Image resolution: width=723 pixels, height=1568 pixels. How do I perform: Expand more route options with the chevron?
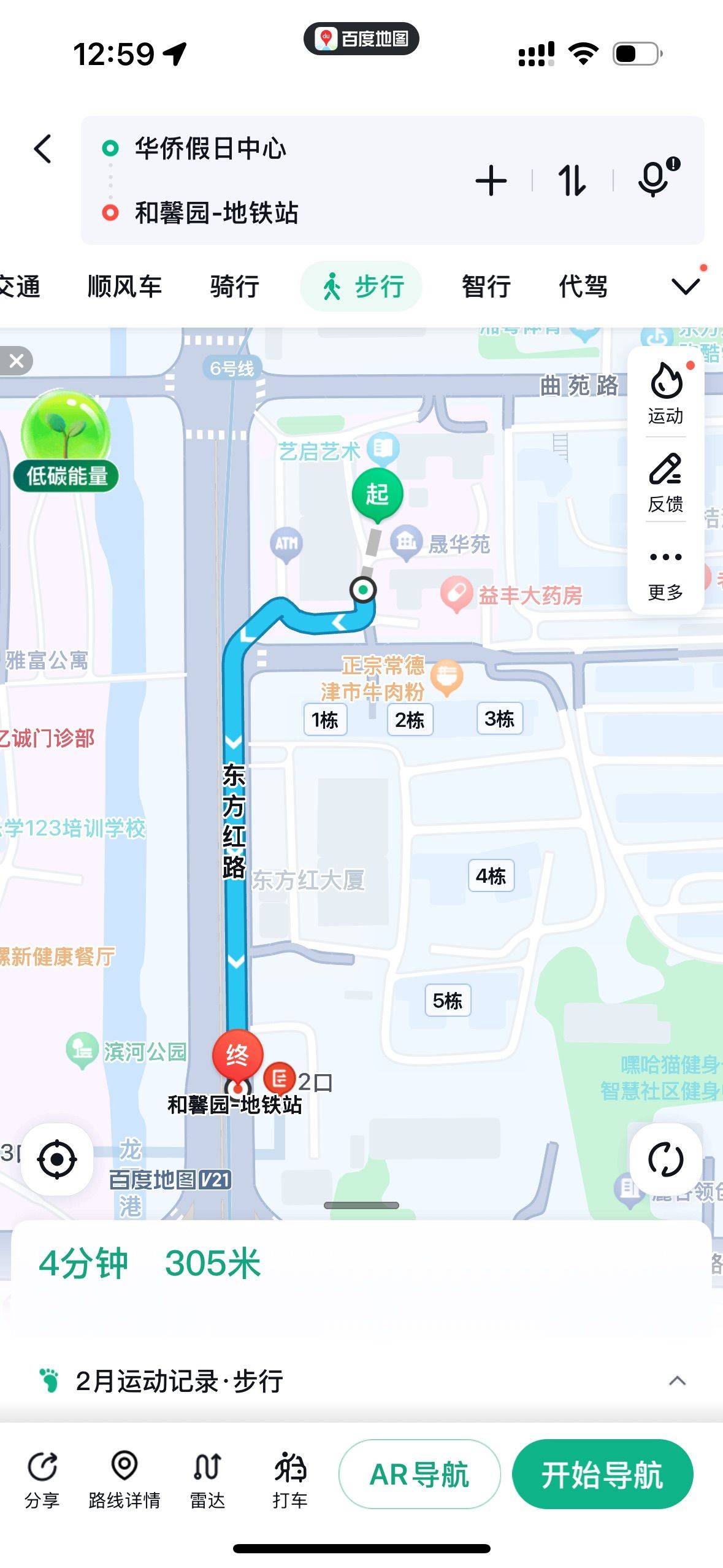pos(685,285)
